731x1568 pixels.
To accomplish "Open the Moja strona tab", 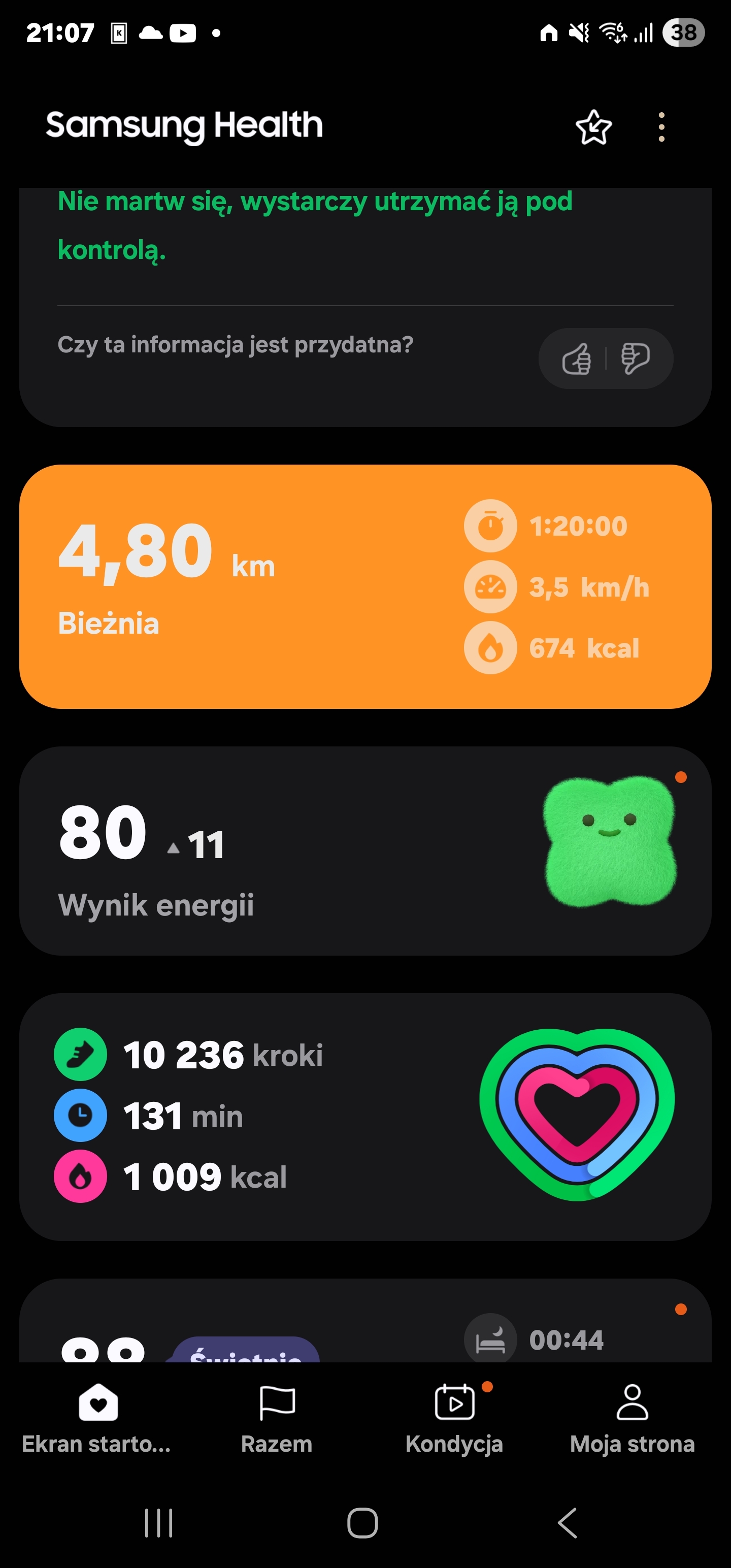I will 633,1417.
